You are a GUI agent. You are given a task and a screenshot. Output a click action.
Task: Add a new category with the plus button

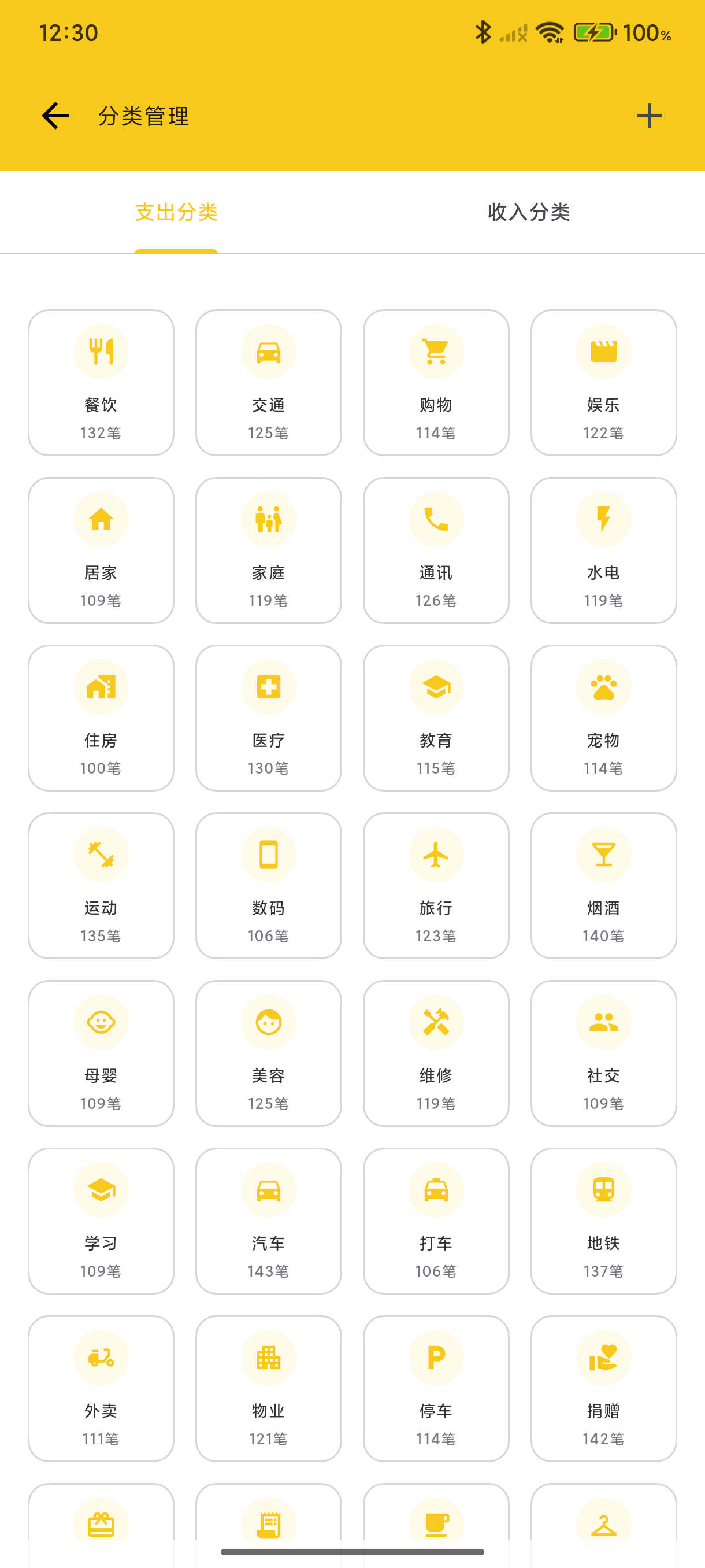[x=648, y=115]
